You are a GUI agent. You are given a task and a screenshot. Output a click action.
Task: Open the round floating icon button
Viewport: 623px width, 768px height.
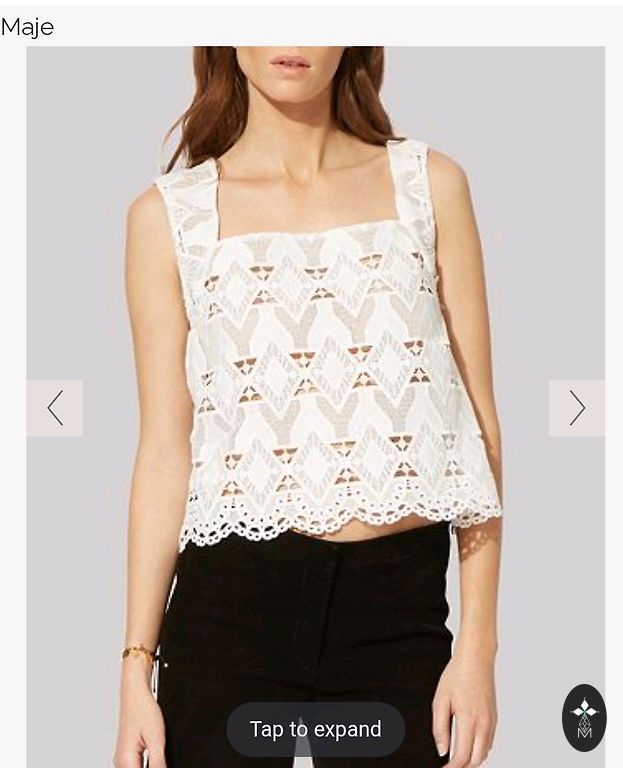[584, 717]
